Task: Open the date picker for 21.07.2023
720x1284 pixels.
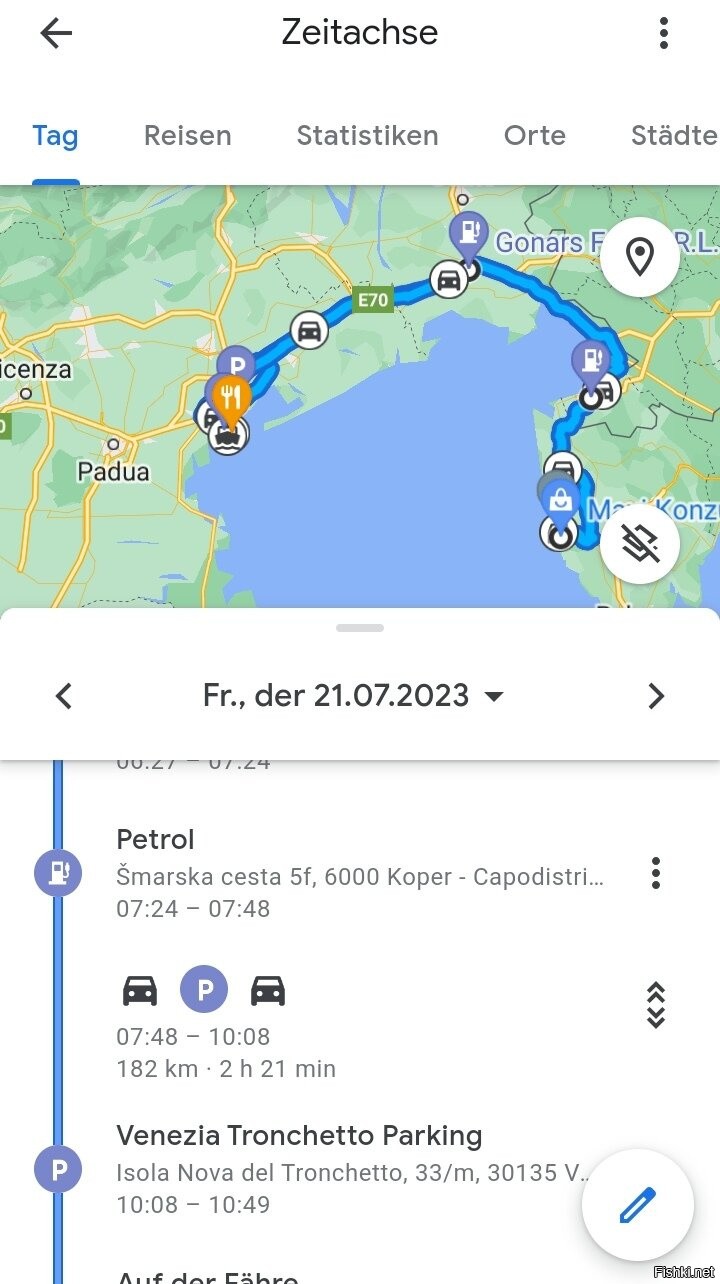Action: click(353, 696)
